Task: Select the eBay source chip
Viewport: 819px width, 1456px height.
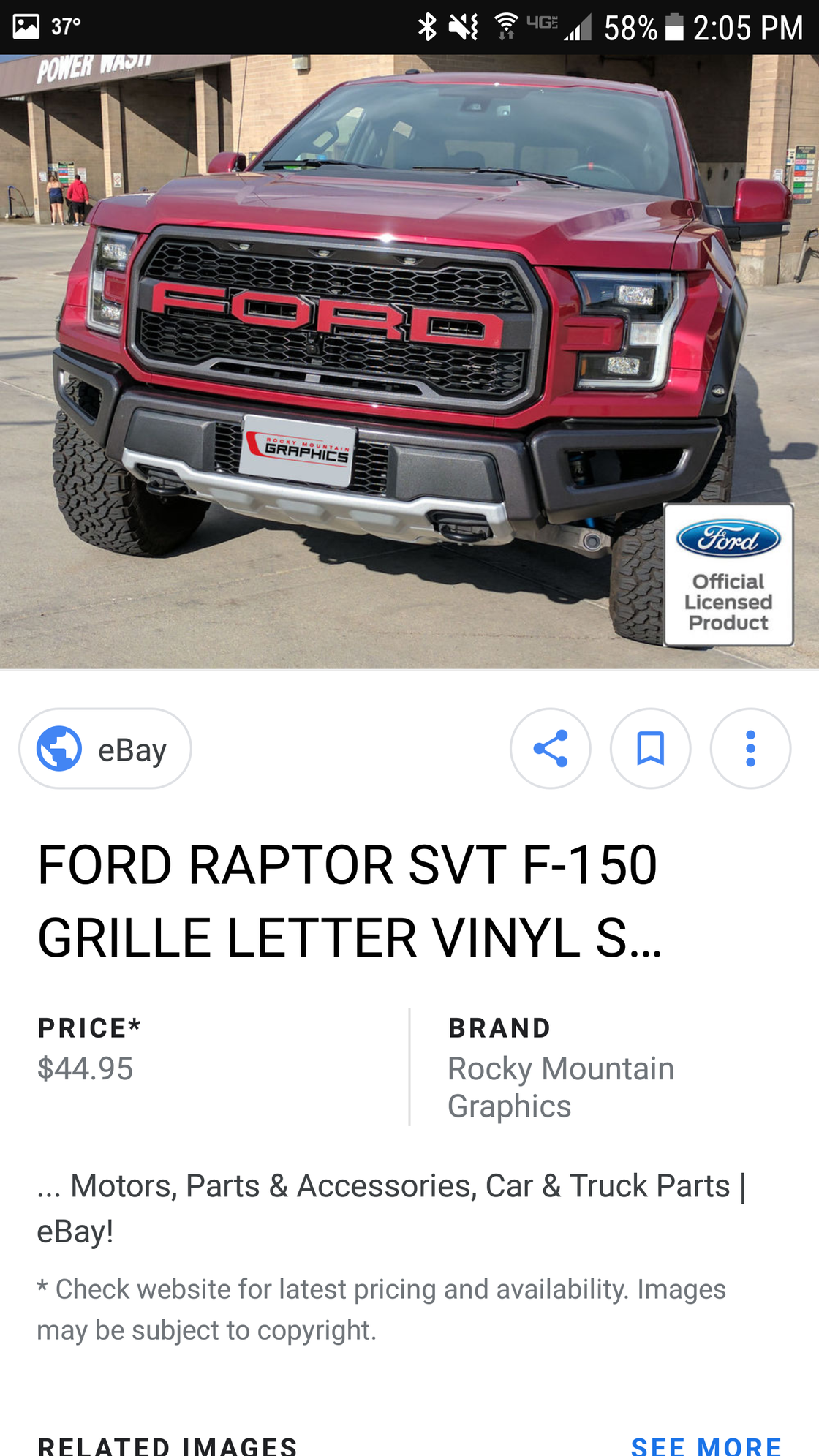Action: pyautogui.click(x=105, y=749)
